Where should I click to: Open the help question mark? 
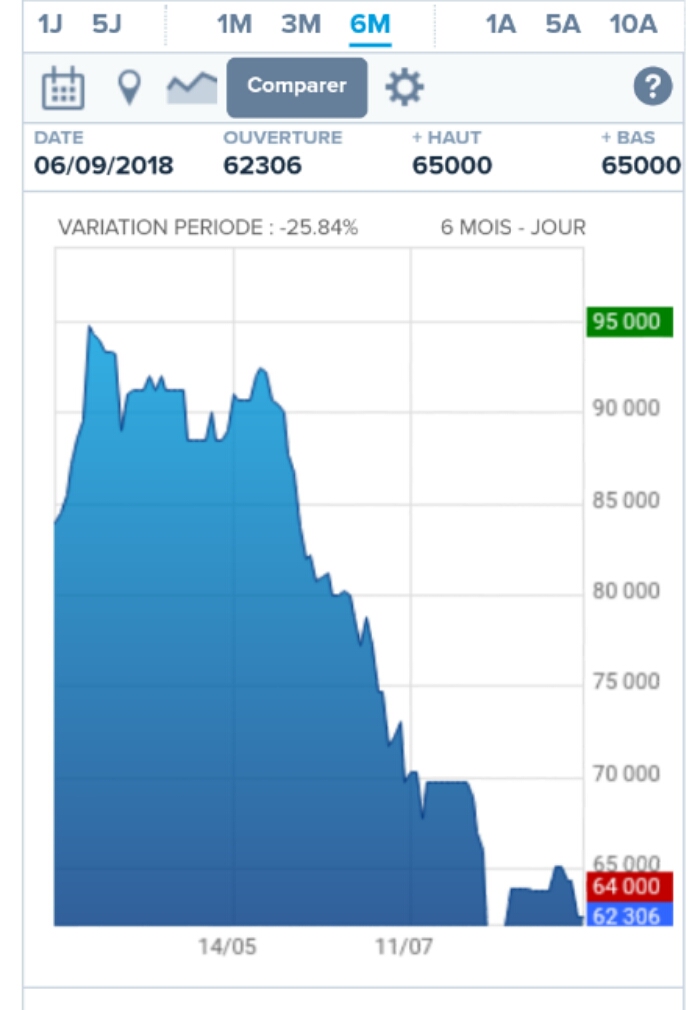653,88
